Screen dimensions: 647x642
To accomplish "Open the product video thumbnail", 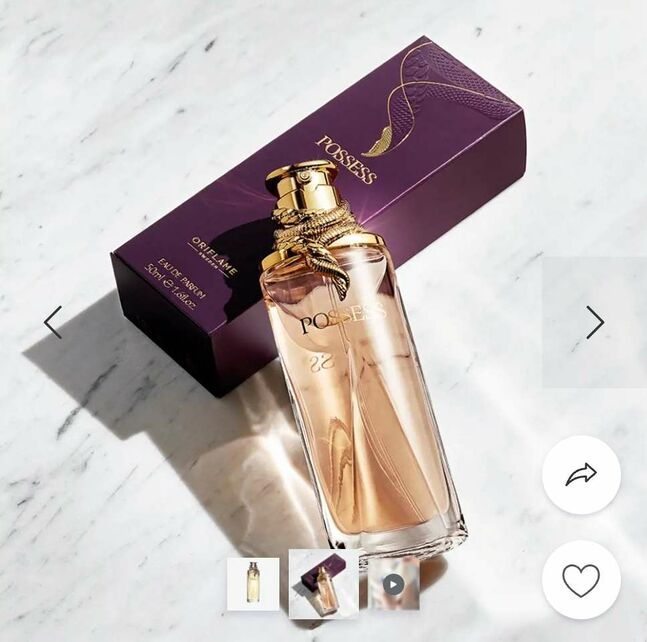I will click(x=393, y=584).
